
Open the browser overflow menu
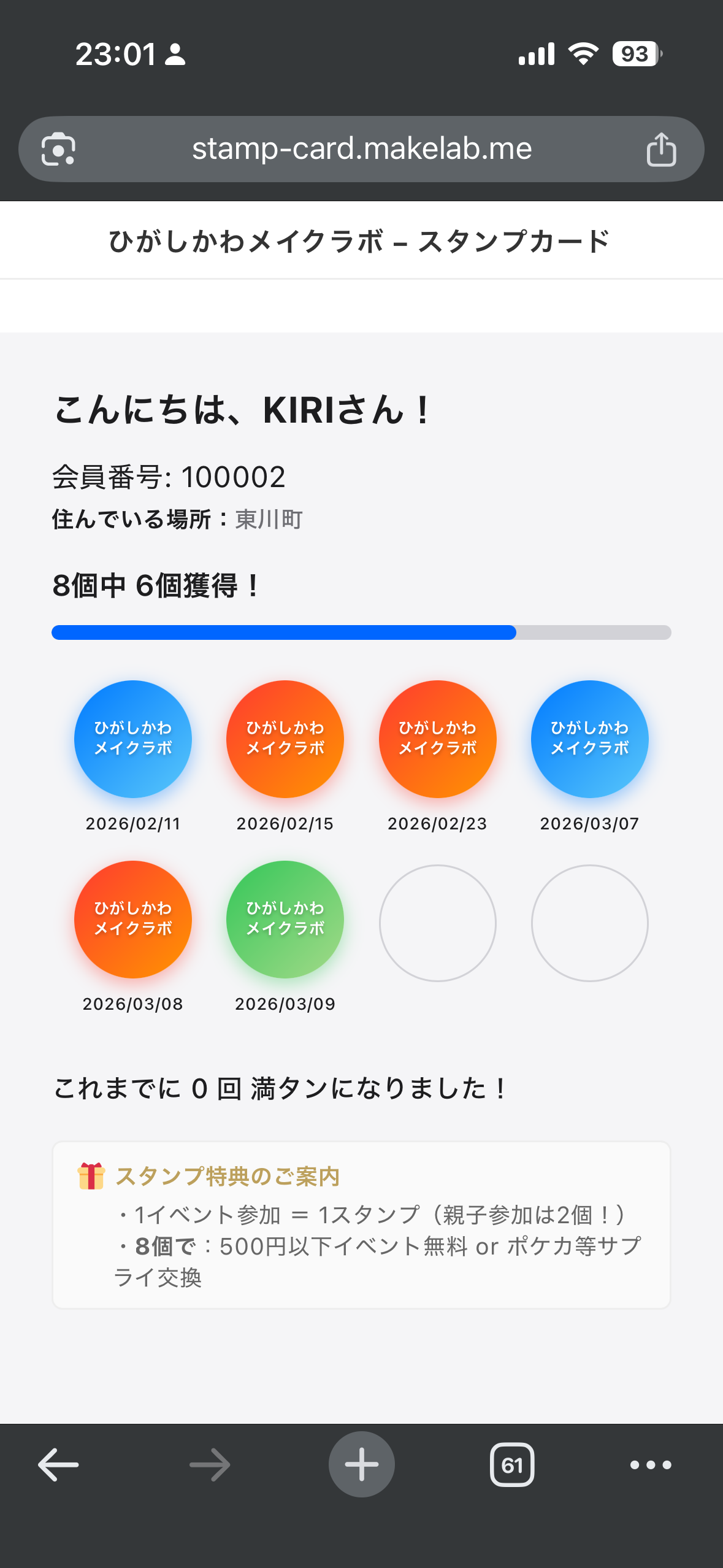pyautogui.click(x=651, y=1465)
